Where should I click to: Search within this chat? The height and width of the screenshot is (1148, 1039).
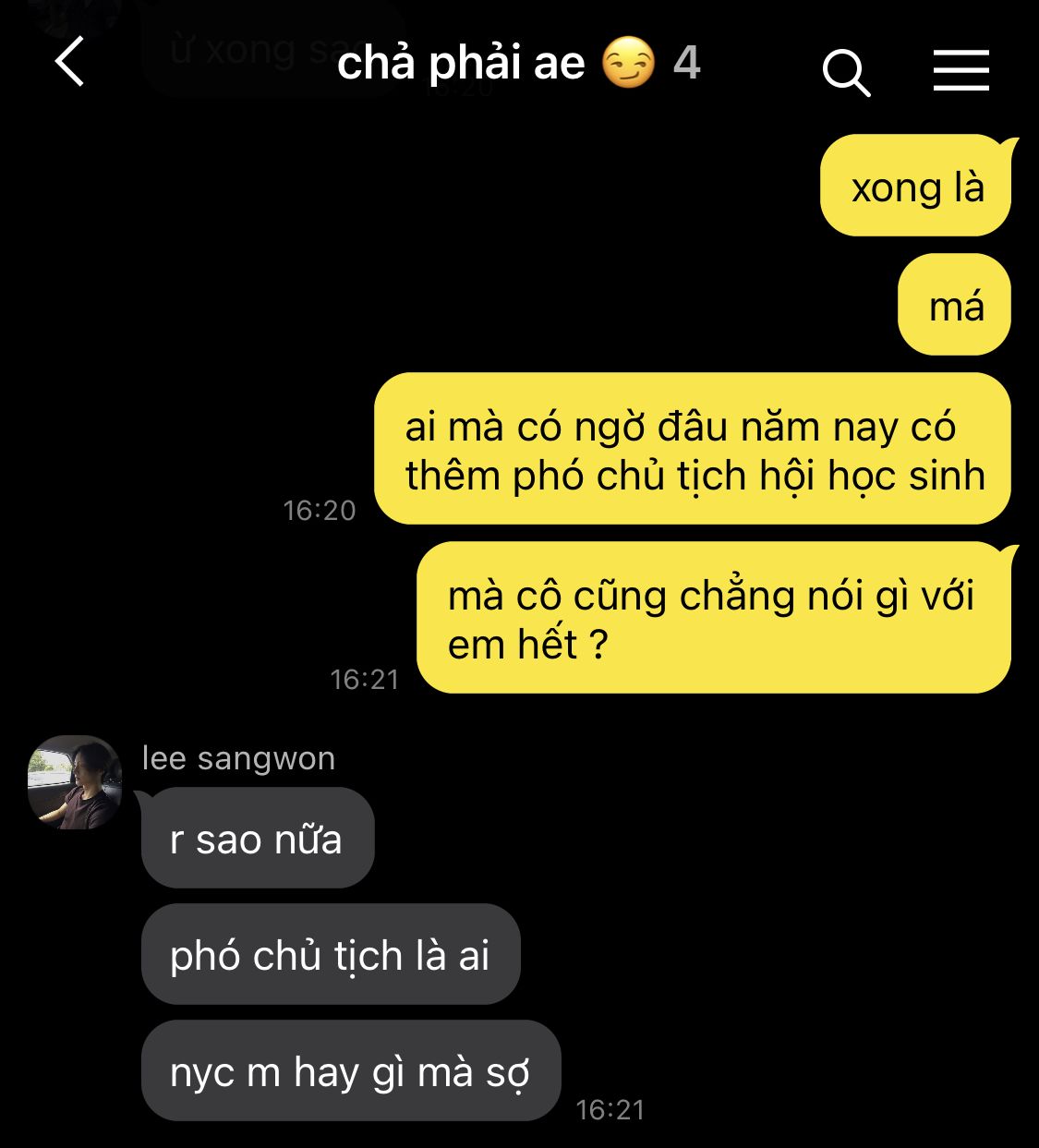pyautogui.click(x=846, y=72)
